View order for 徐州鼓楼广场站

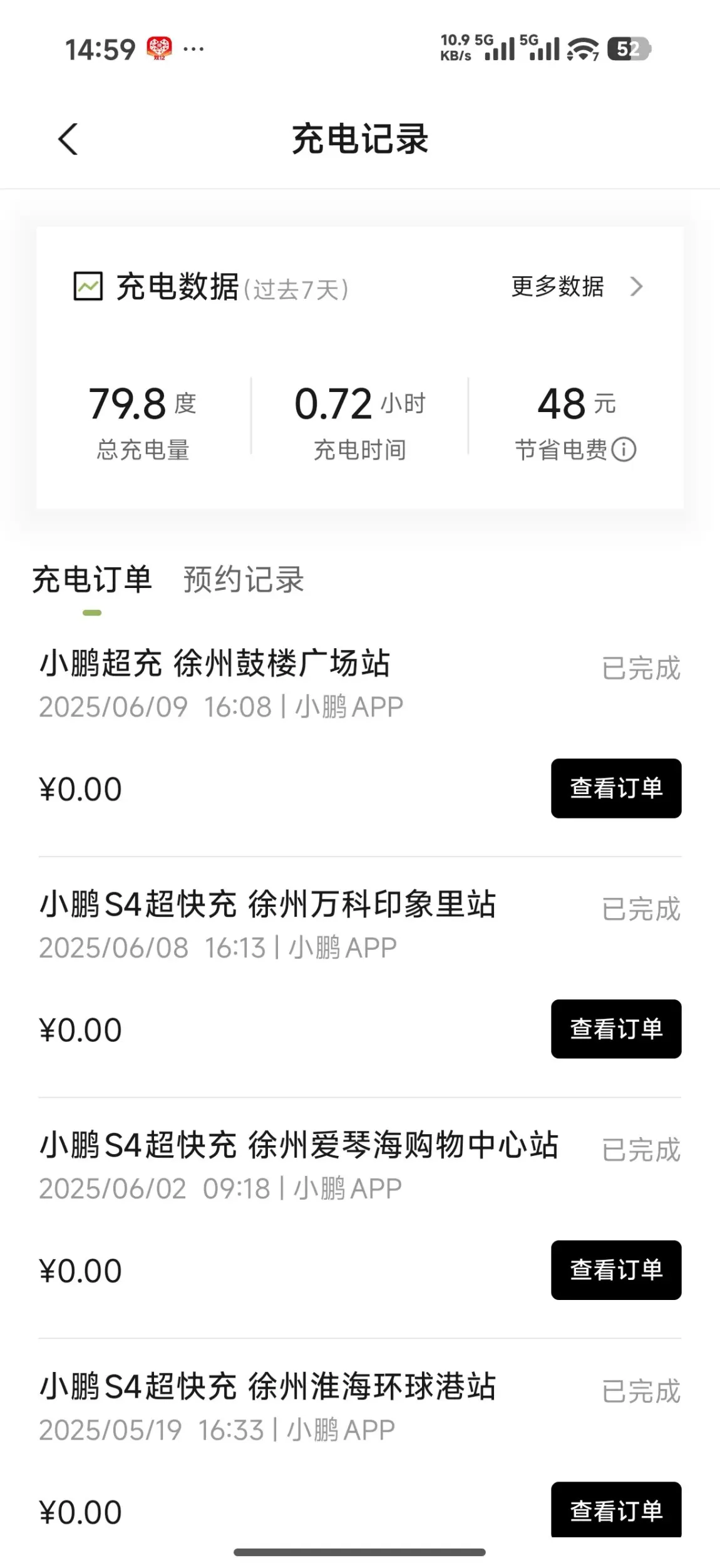615,788
